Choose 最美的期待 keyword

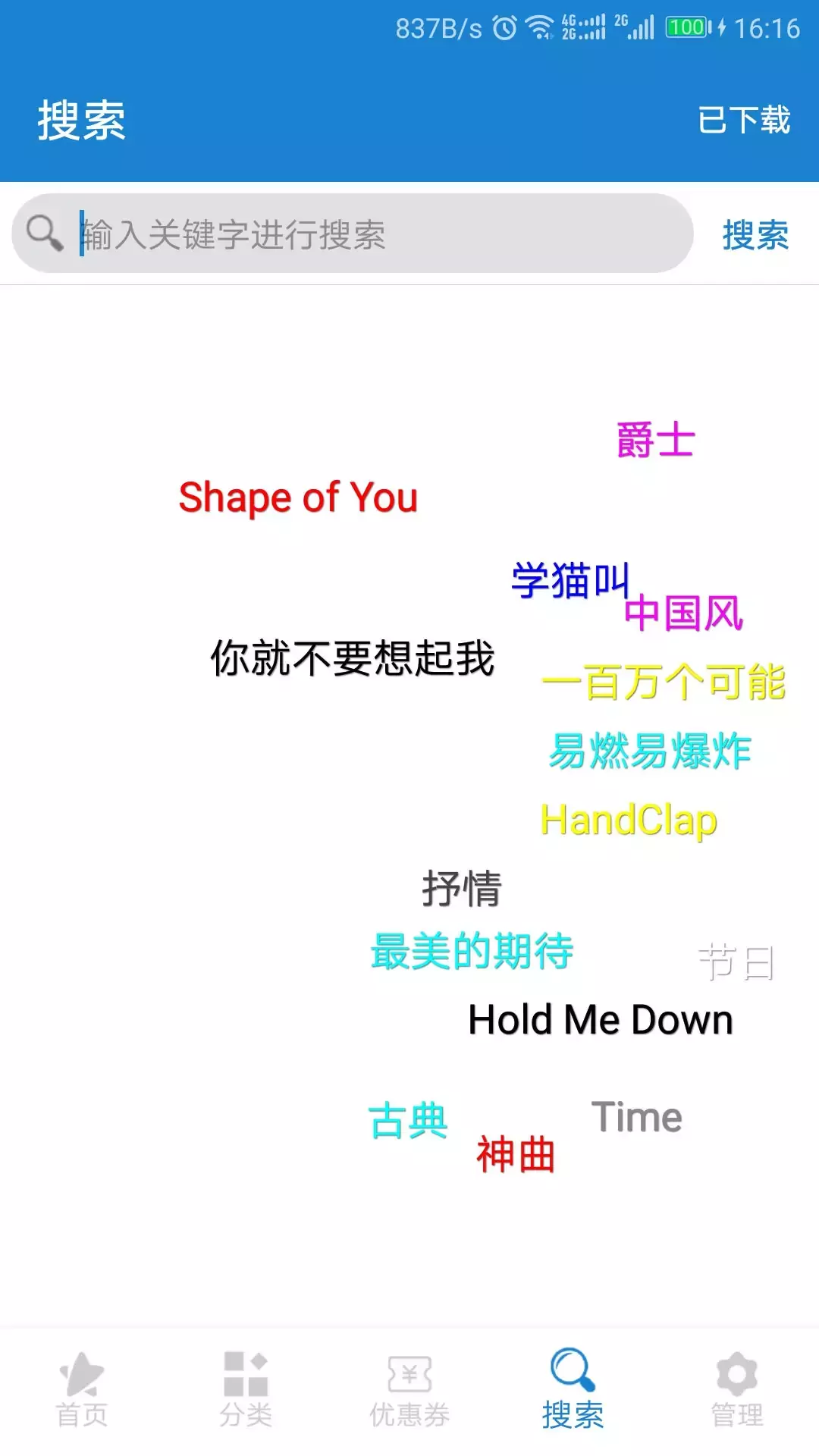pos(472,951)
